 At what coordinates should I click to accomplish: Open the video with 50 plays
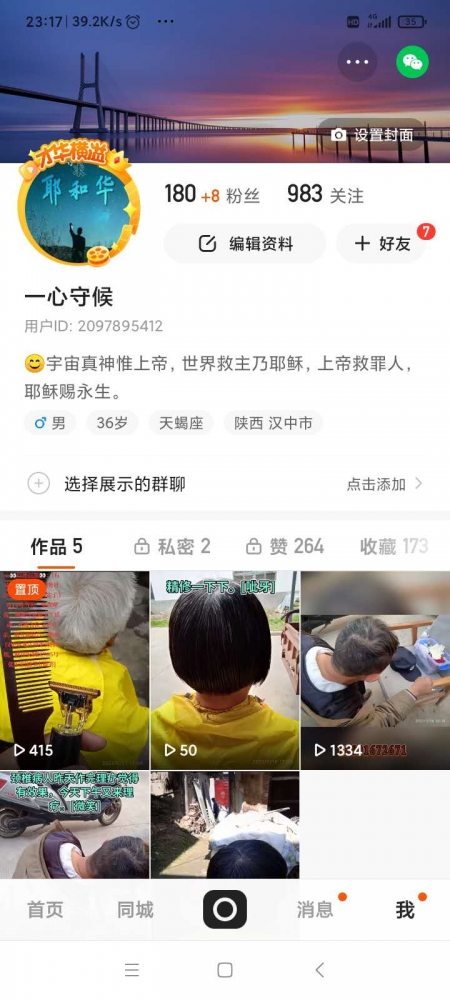[x=225, y=670]
